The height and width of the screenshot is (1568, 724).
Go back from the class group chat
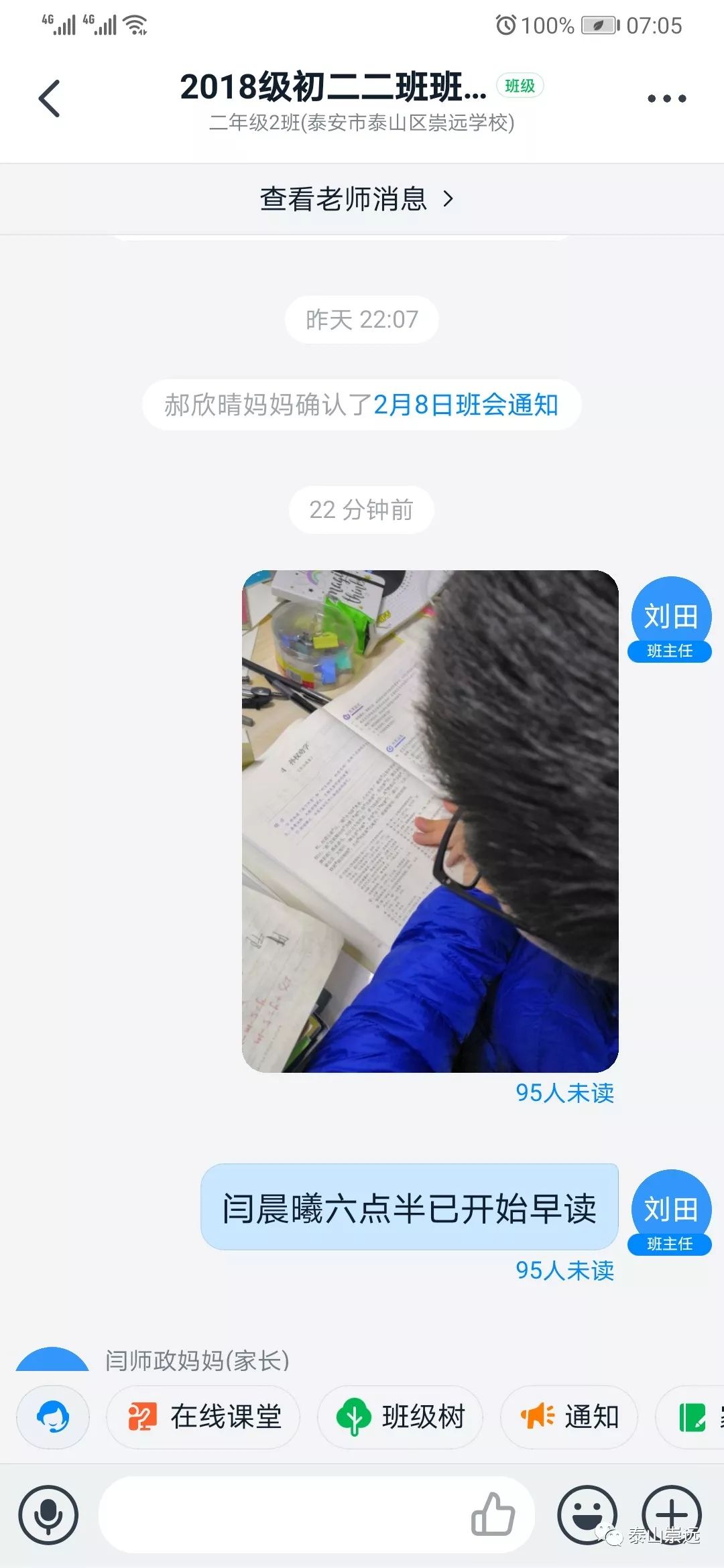coord(50,99)
